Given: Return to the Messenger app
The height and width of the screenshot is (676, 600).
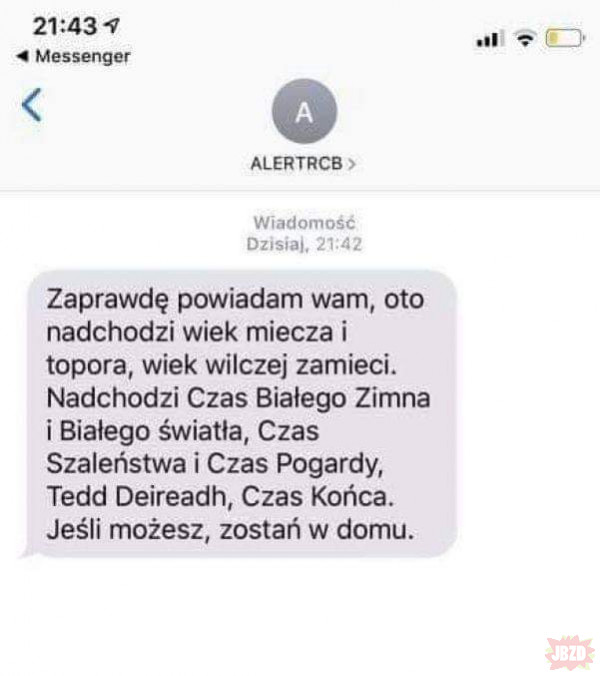Looking at the screenshot, I should point(76,57).
